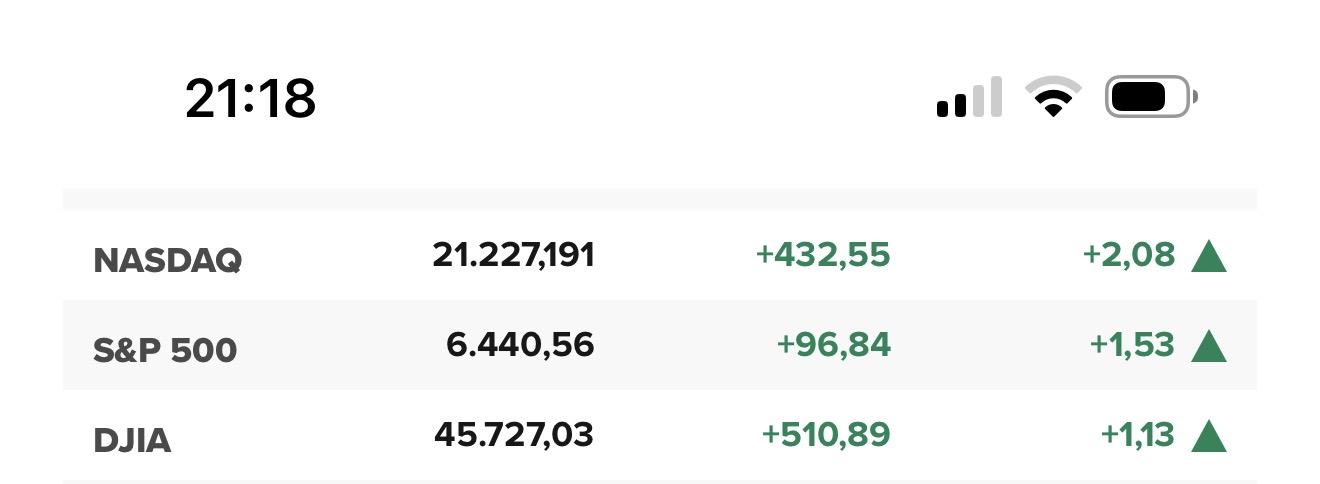Open the NASDAQ index row
1320x484 pixels.
point(167,260)
